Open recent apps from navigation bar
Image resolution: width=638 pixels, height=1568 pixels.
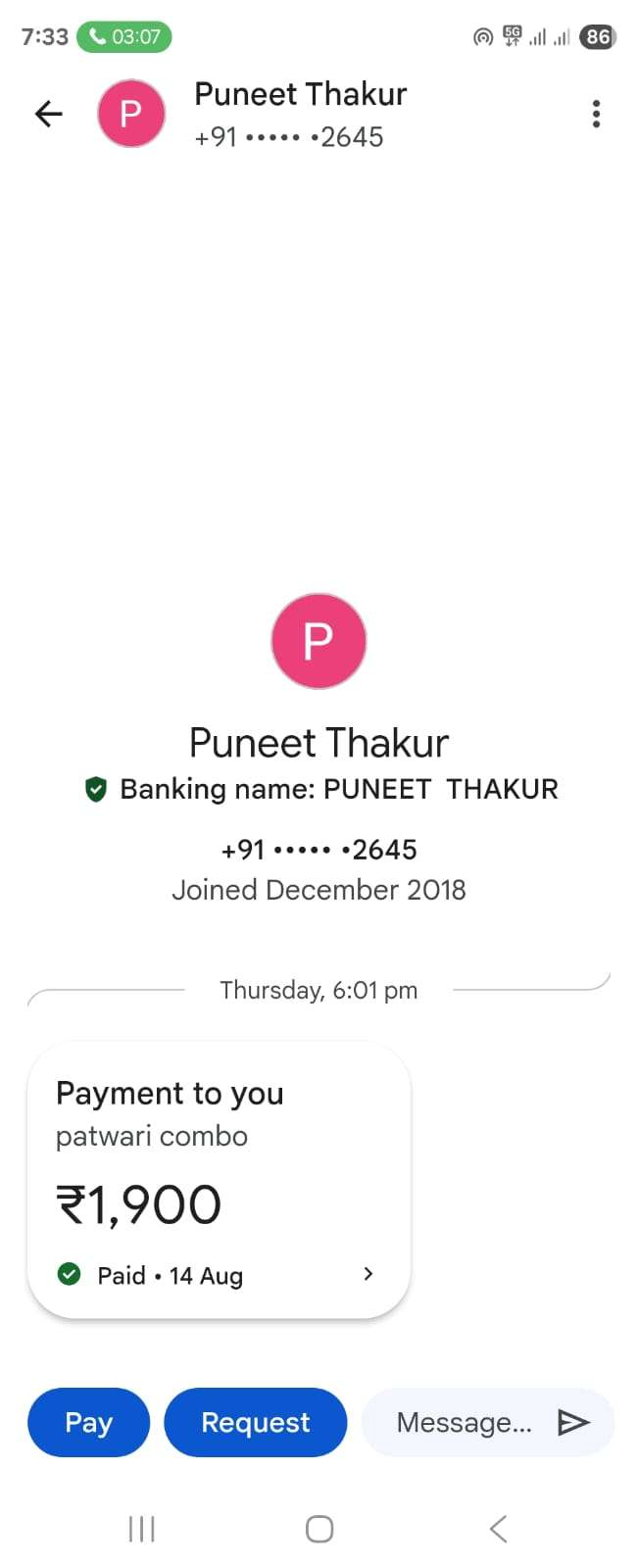[142, 1529]
